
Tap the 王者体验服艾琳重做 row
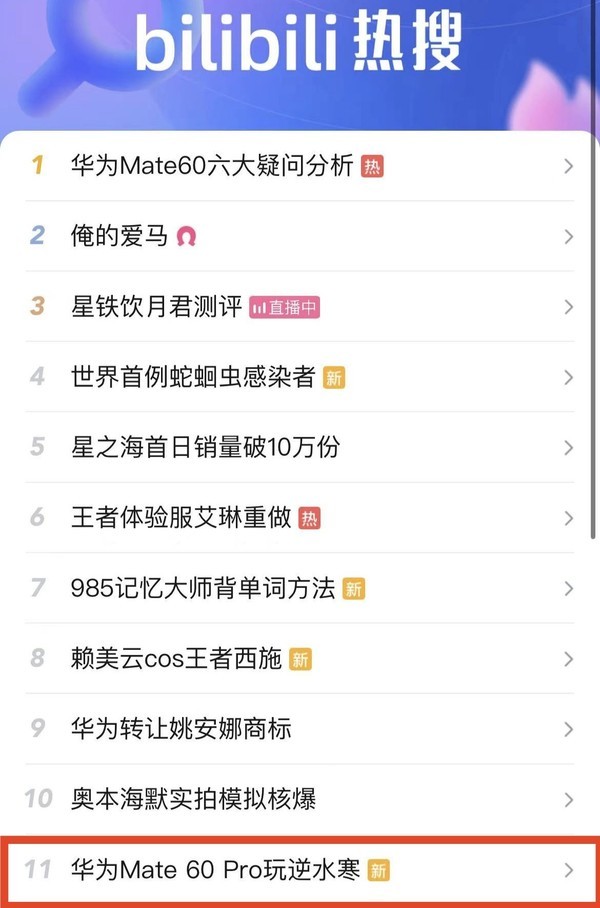181,517
